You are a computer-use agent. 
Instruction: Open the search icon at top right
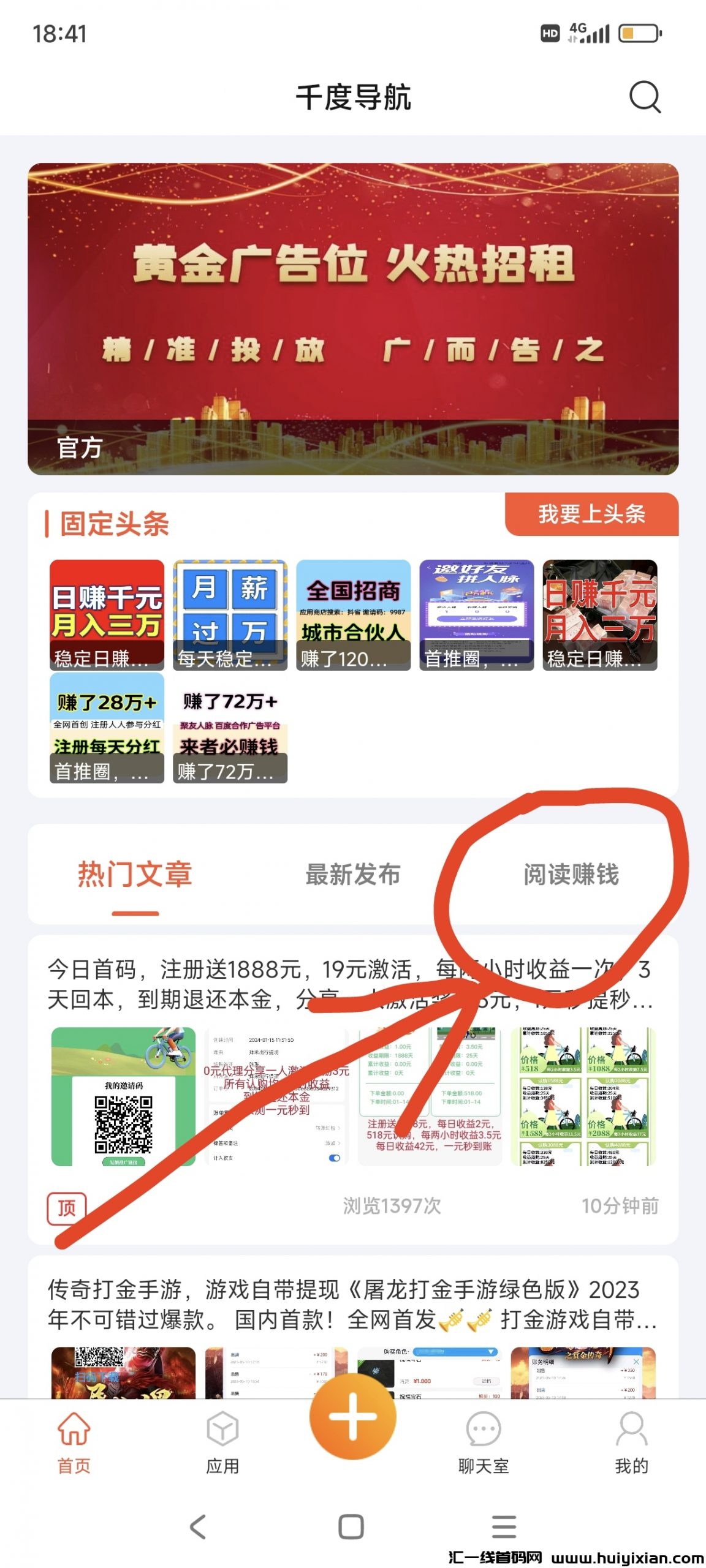click(645, 98)
